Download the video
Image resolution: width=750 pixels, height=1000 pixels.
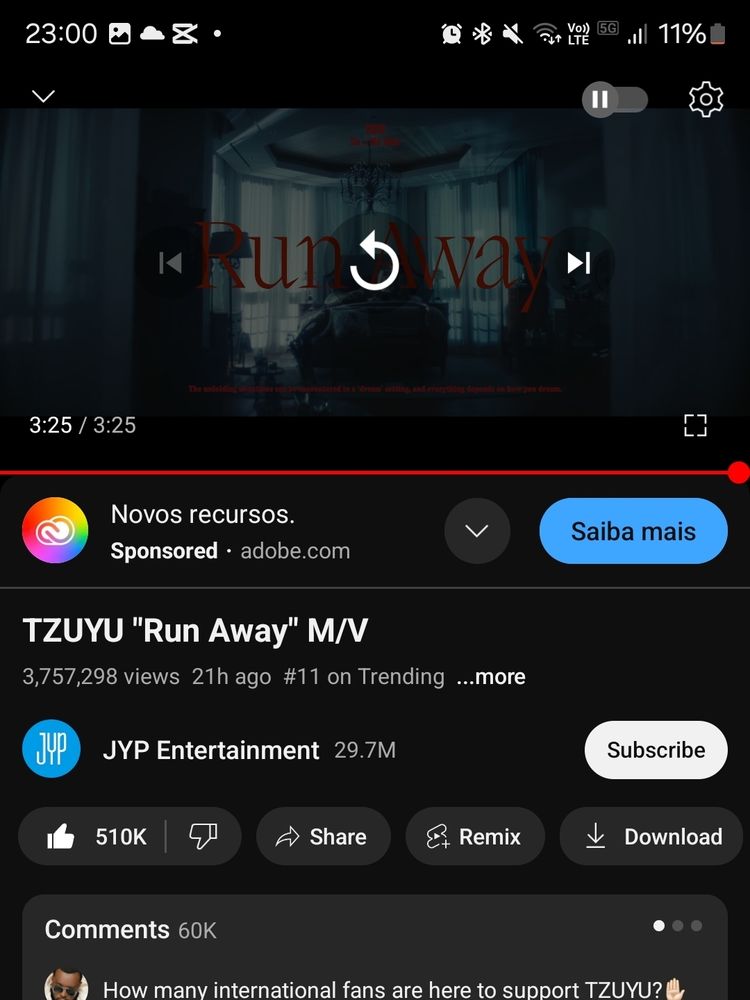pyautogui.click(x=652, y=836)
